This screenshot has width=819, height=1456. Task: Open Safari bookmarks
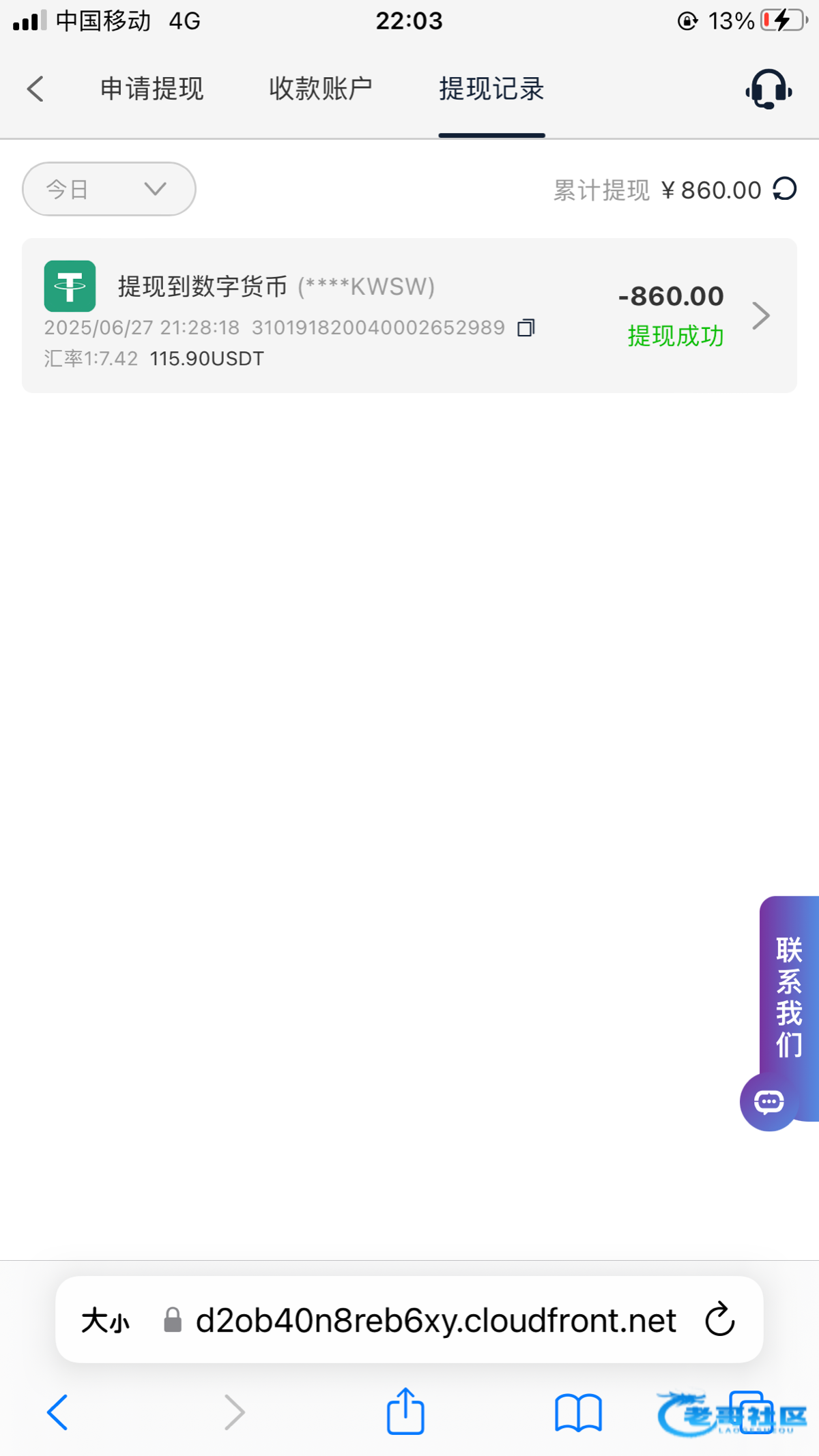click(x=578, y=1412)
